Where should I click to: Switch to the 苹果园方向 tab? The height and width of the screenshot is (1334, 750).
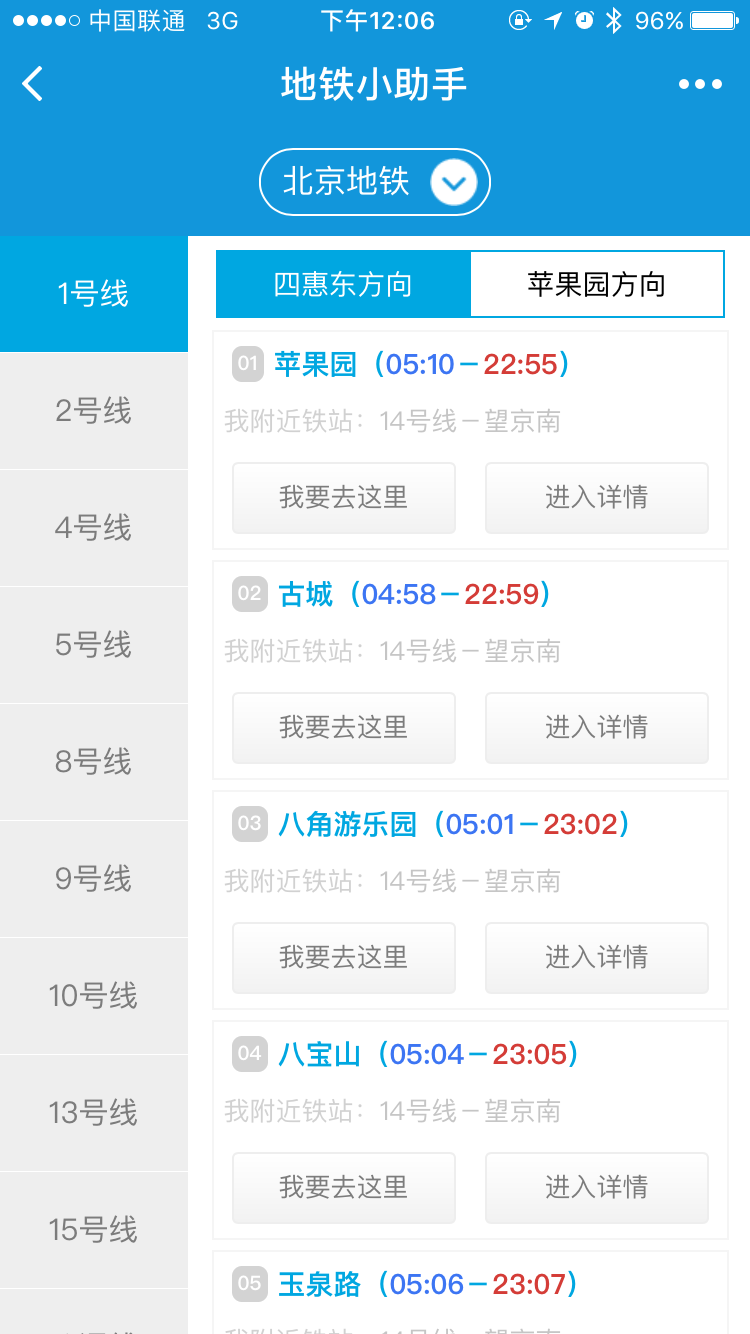click(597, 284)
